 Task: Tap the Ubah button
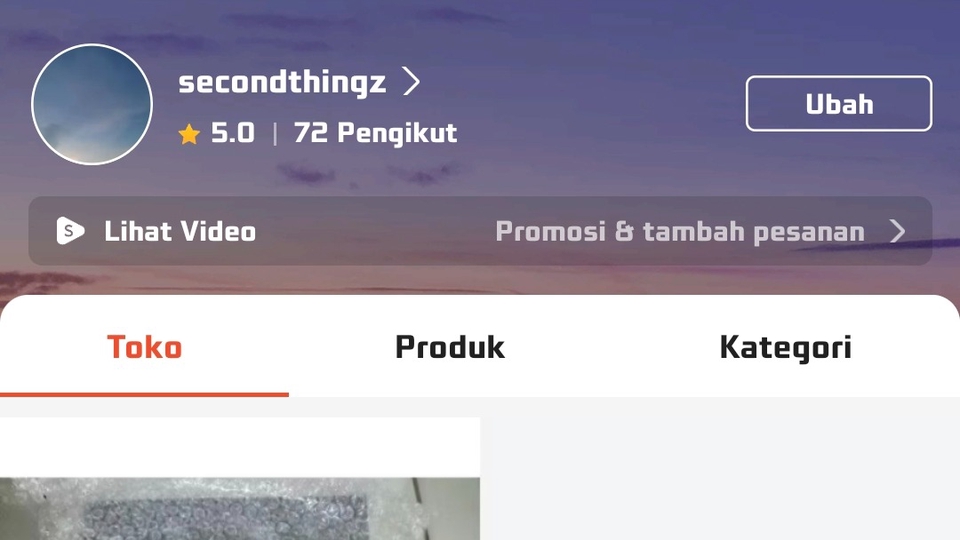[838, 104]
